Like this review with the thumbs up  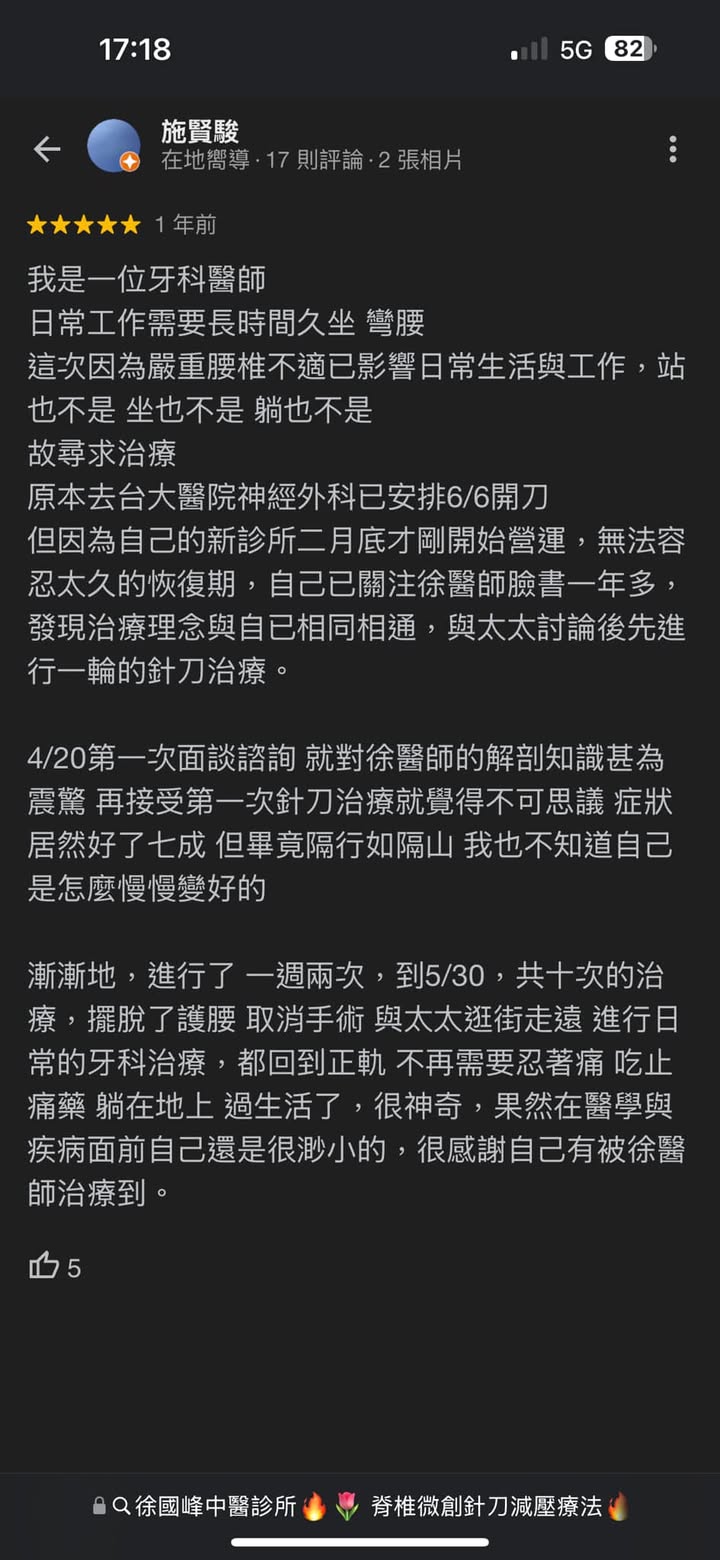click(x=44, y=1266)
